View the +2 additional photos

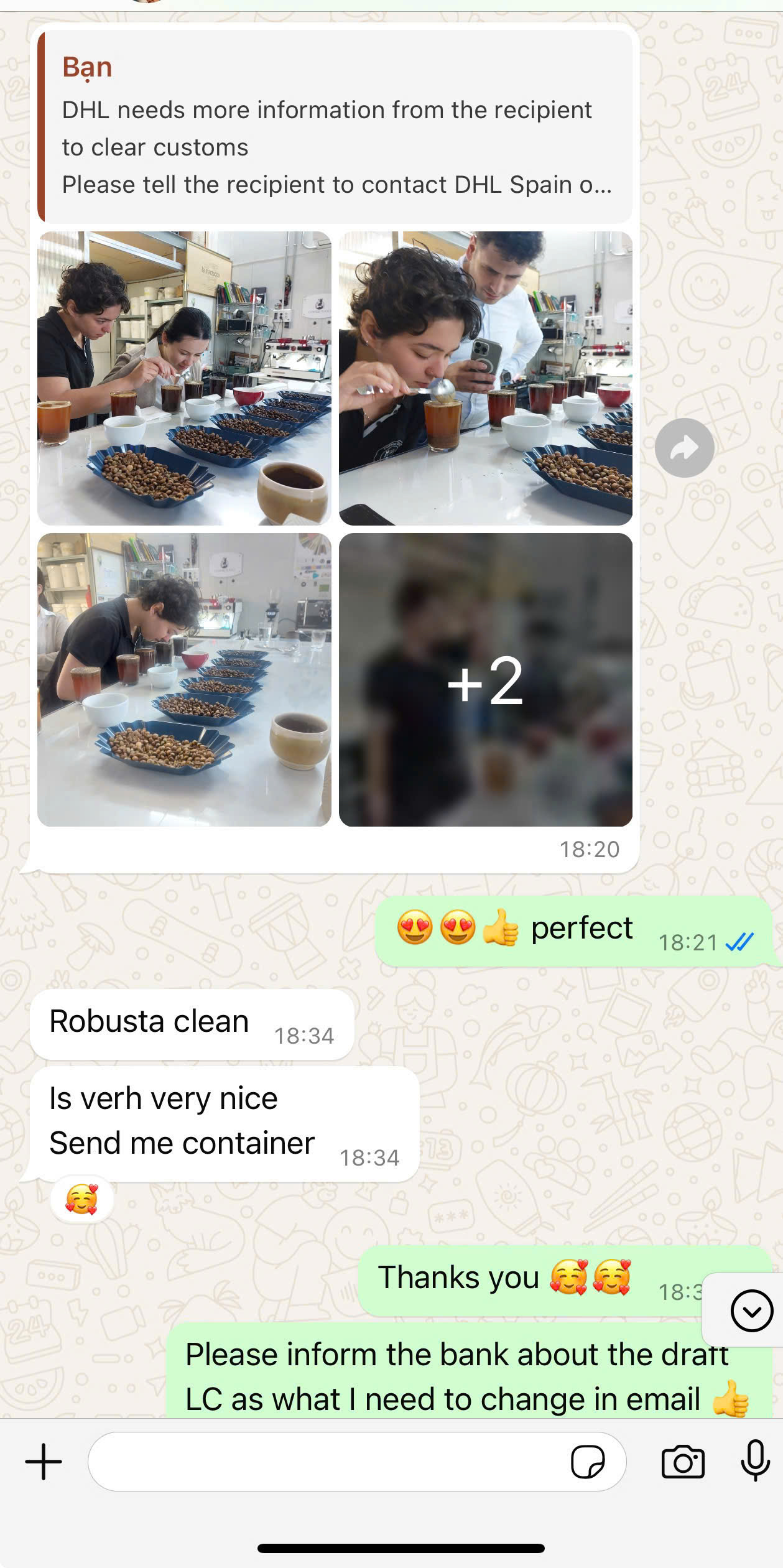pos(485,679)
